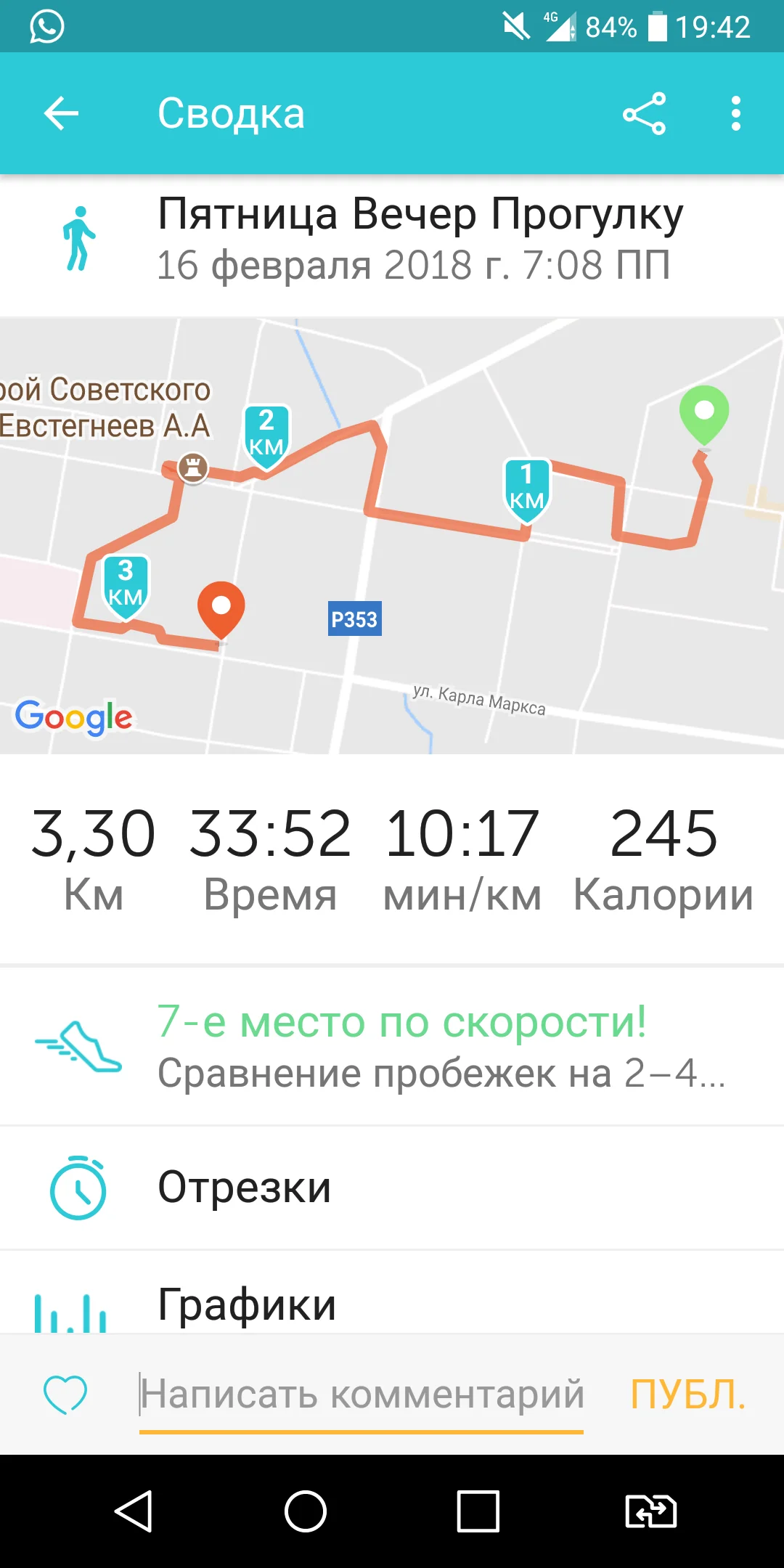The height and width of the screenshot is (1568, 784).
Task: Open the Отрезки row
Action: point(392,1188)
